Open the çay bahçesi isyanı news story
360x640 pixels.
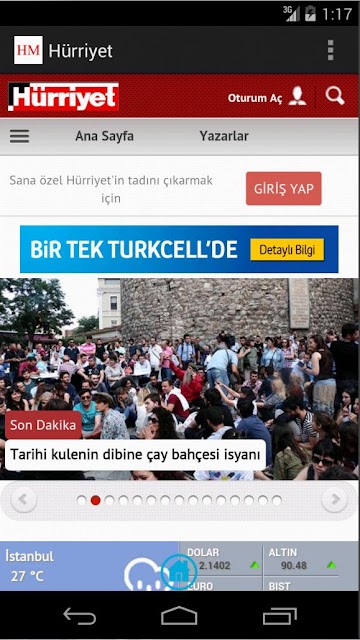[135, 454]
